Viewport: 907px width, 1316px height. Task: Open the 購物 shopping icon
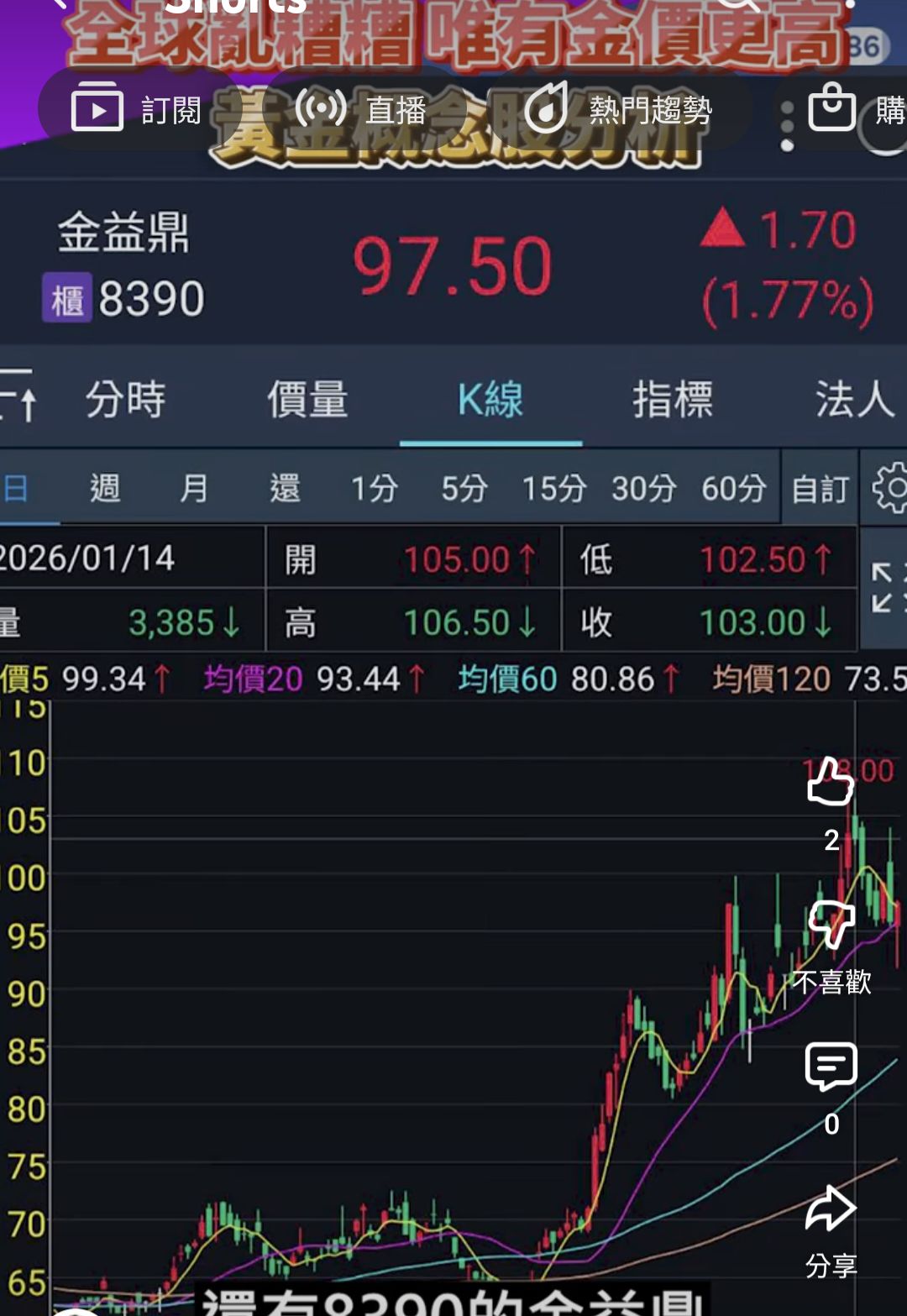click(x=831, y=109)
